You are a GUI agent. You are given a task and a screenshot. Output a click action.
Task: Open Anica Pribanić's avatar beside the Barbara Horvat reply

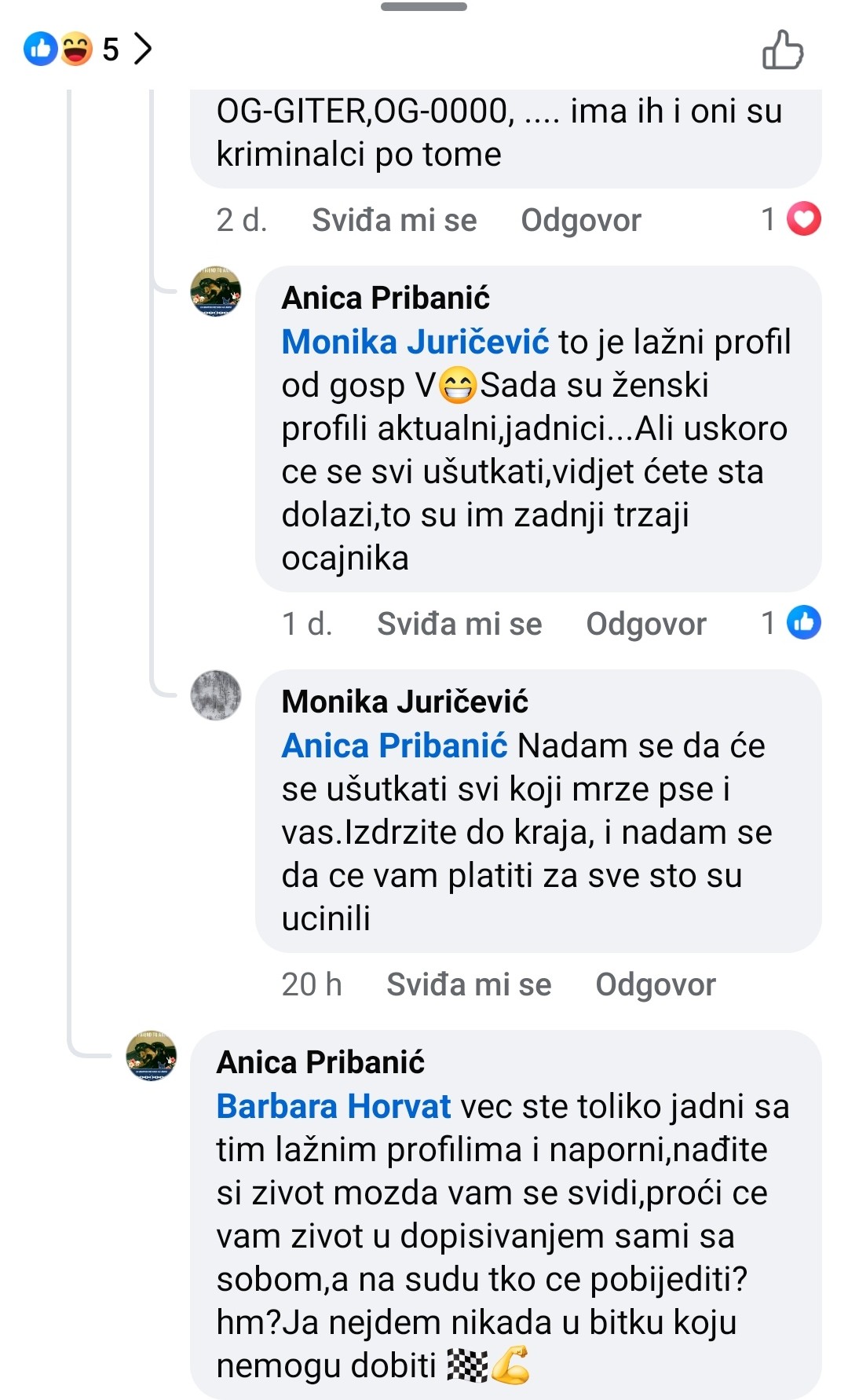pos(152,1056)
